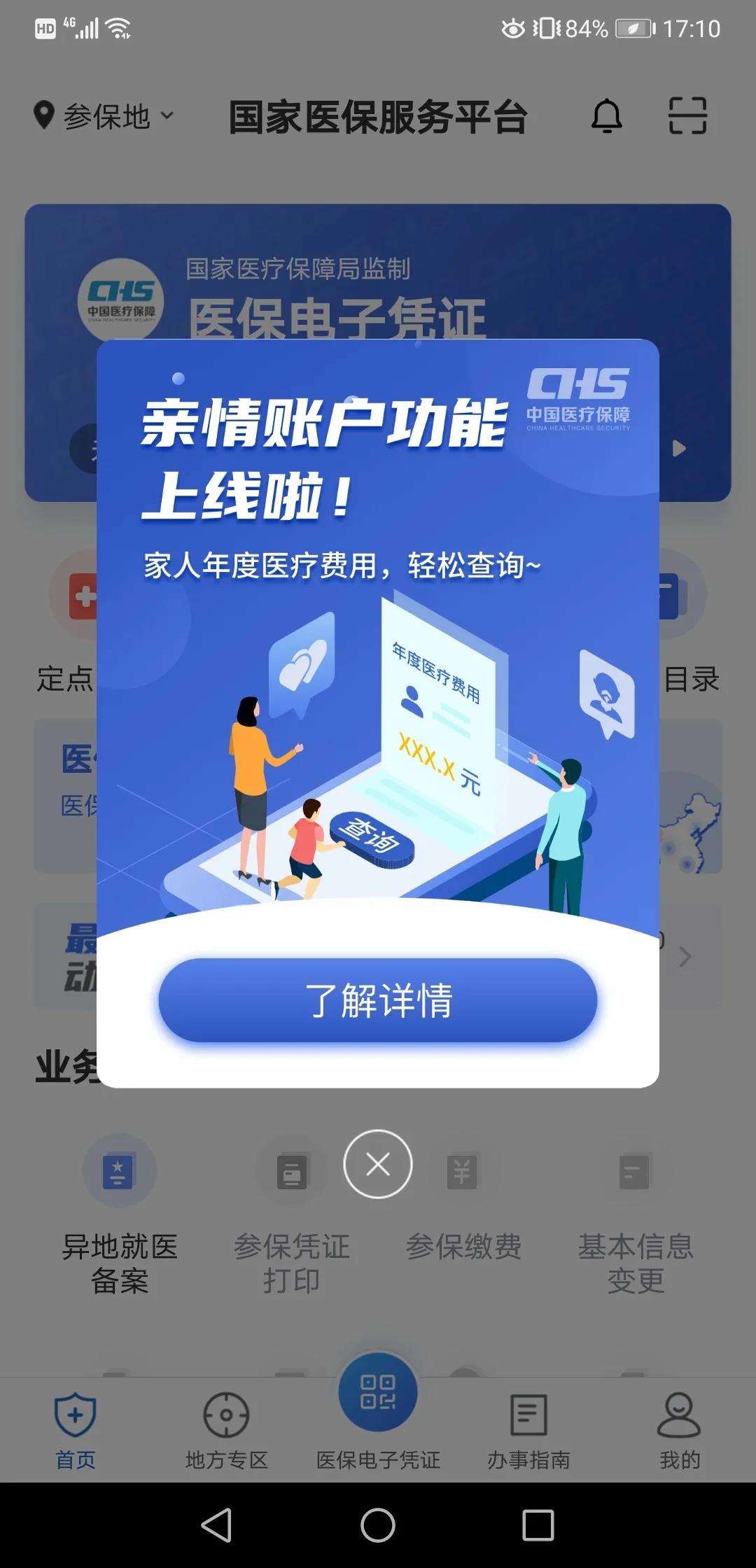This screenshot has height=1568, width=756.
Task: Dismiss the popup with the X circle
Action: pyautogui.click(x=378, y=1163)
